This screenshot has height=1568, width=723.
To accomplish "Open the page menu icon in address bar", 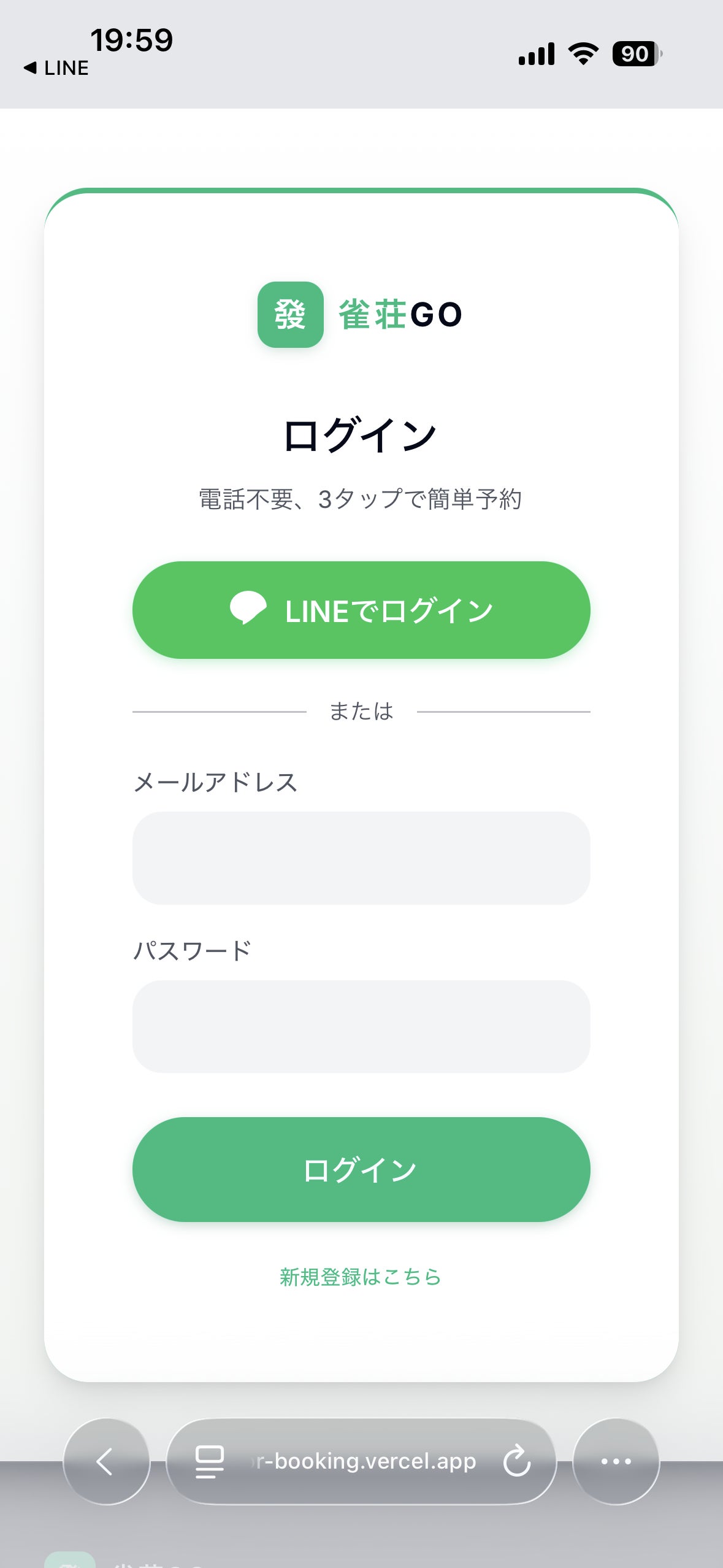I will (x=209, y=1461).
